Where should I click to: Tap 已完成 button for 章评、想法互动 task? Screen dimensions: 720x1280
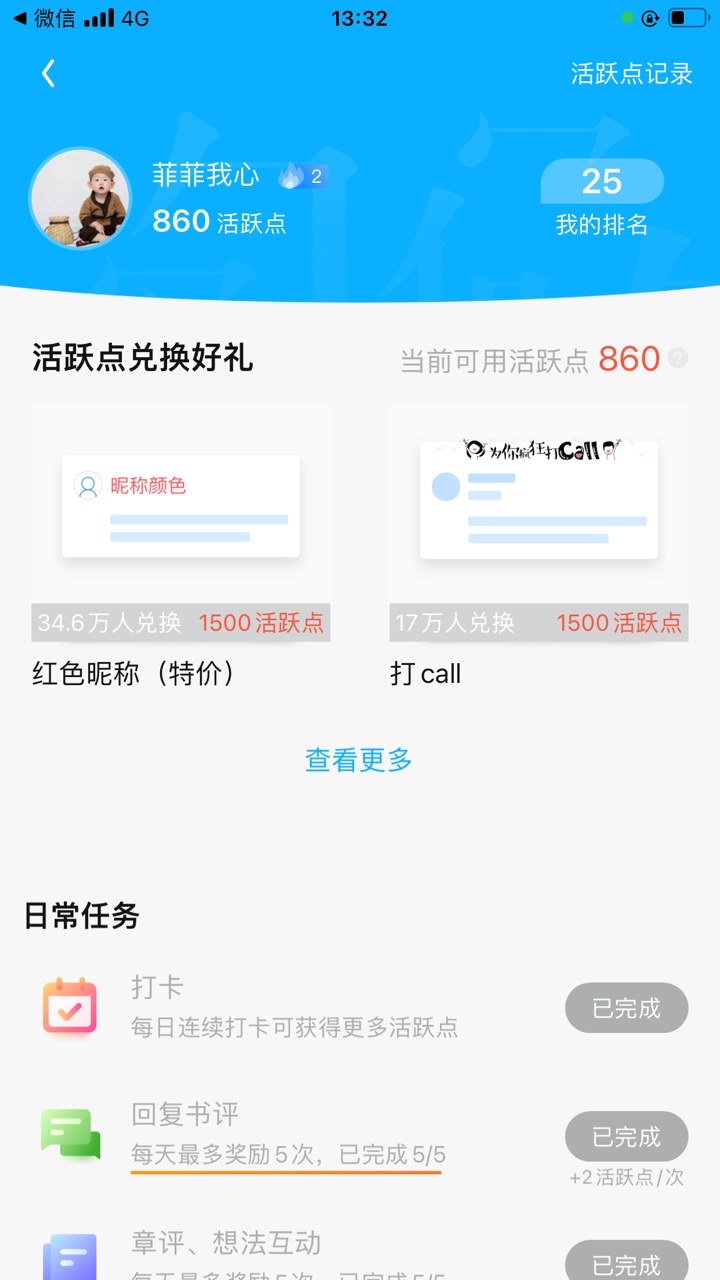click(x=626, y=1262)
